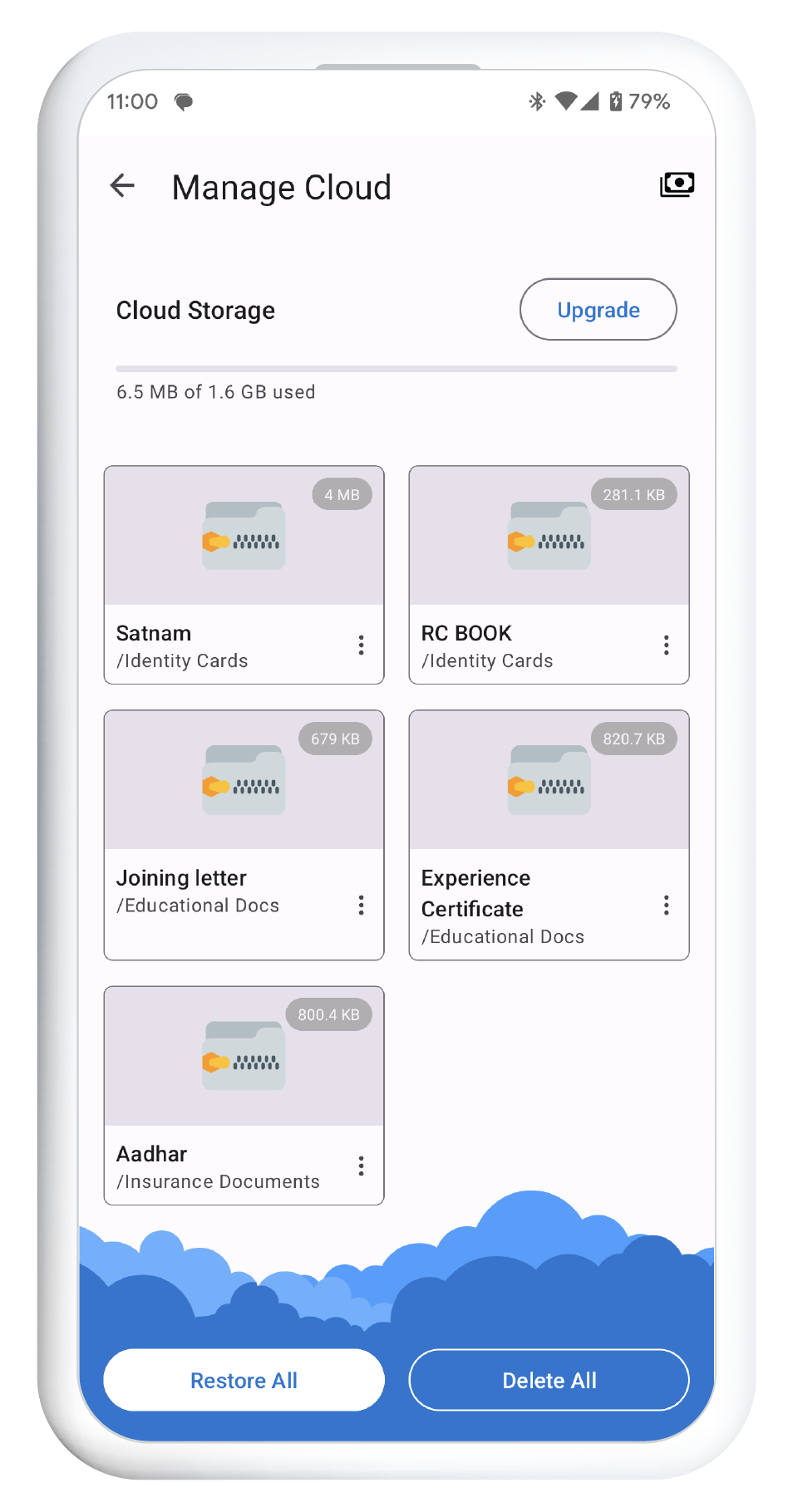Viewport: 793px width, 1512px height.
Task: Open options for Experience Certificate
Action: [x=666, y=906]
